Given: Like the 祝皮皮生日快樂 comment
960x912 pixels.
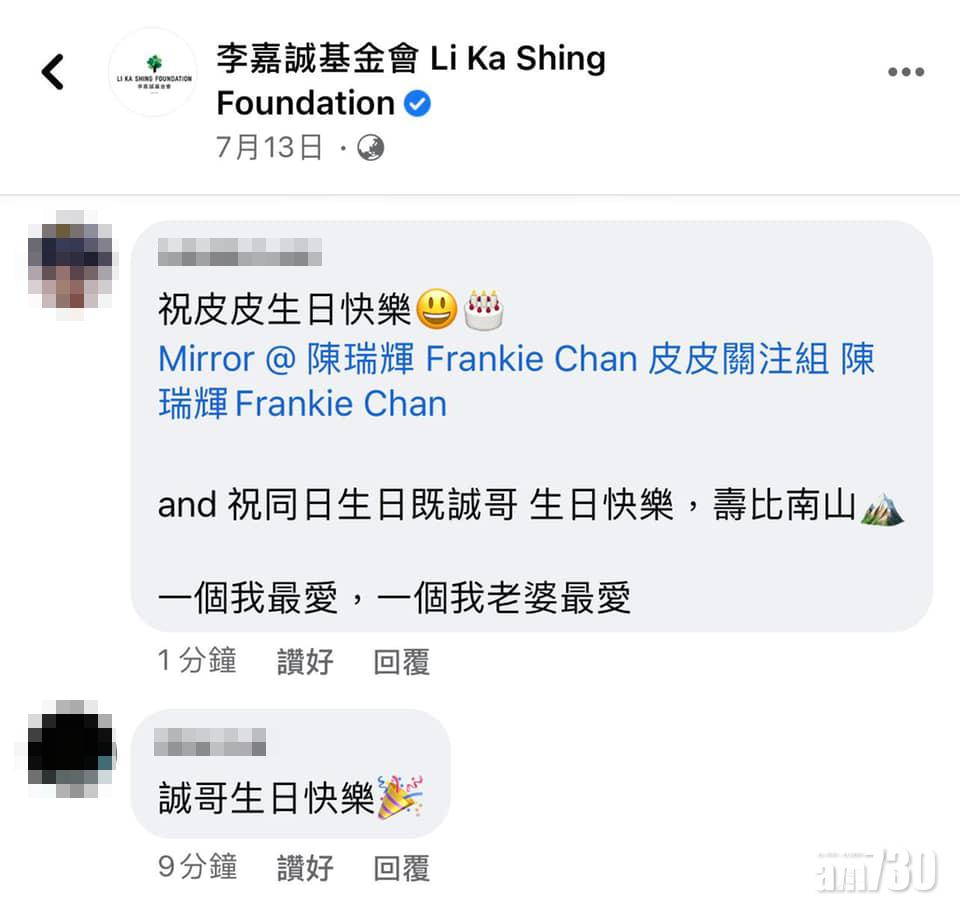Looking at the screenshot, I should (305, 662).
